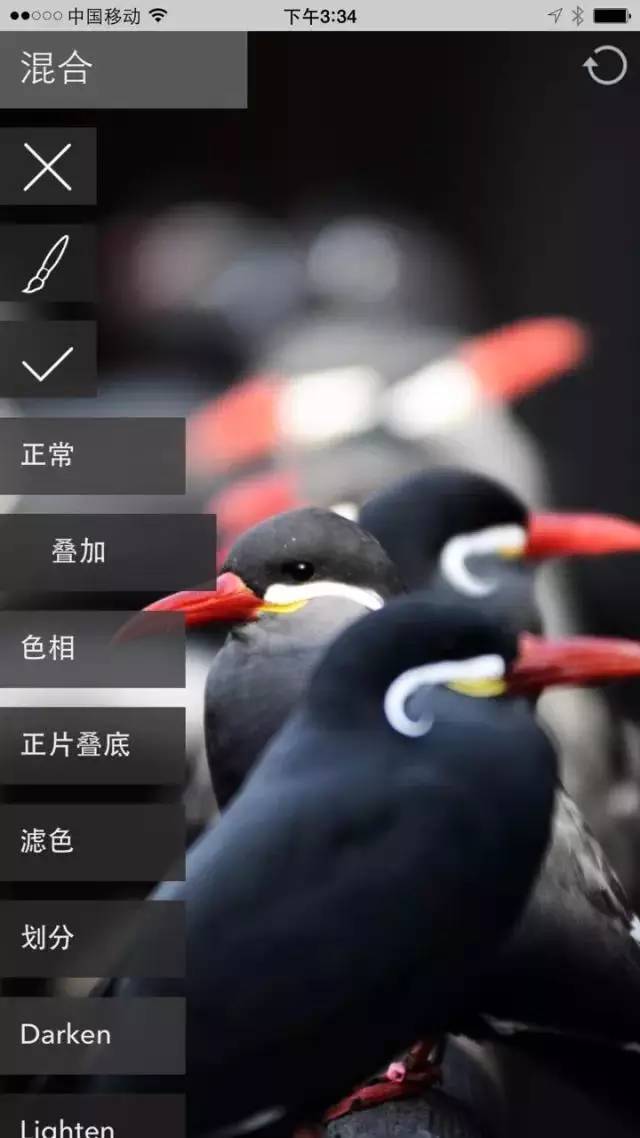The width and height of the screenshot is (640, 1138).
Task: Switch to 正片叠底 blend mode
Action: click(x=92, y=745)
